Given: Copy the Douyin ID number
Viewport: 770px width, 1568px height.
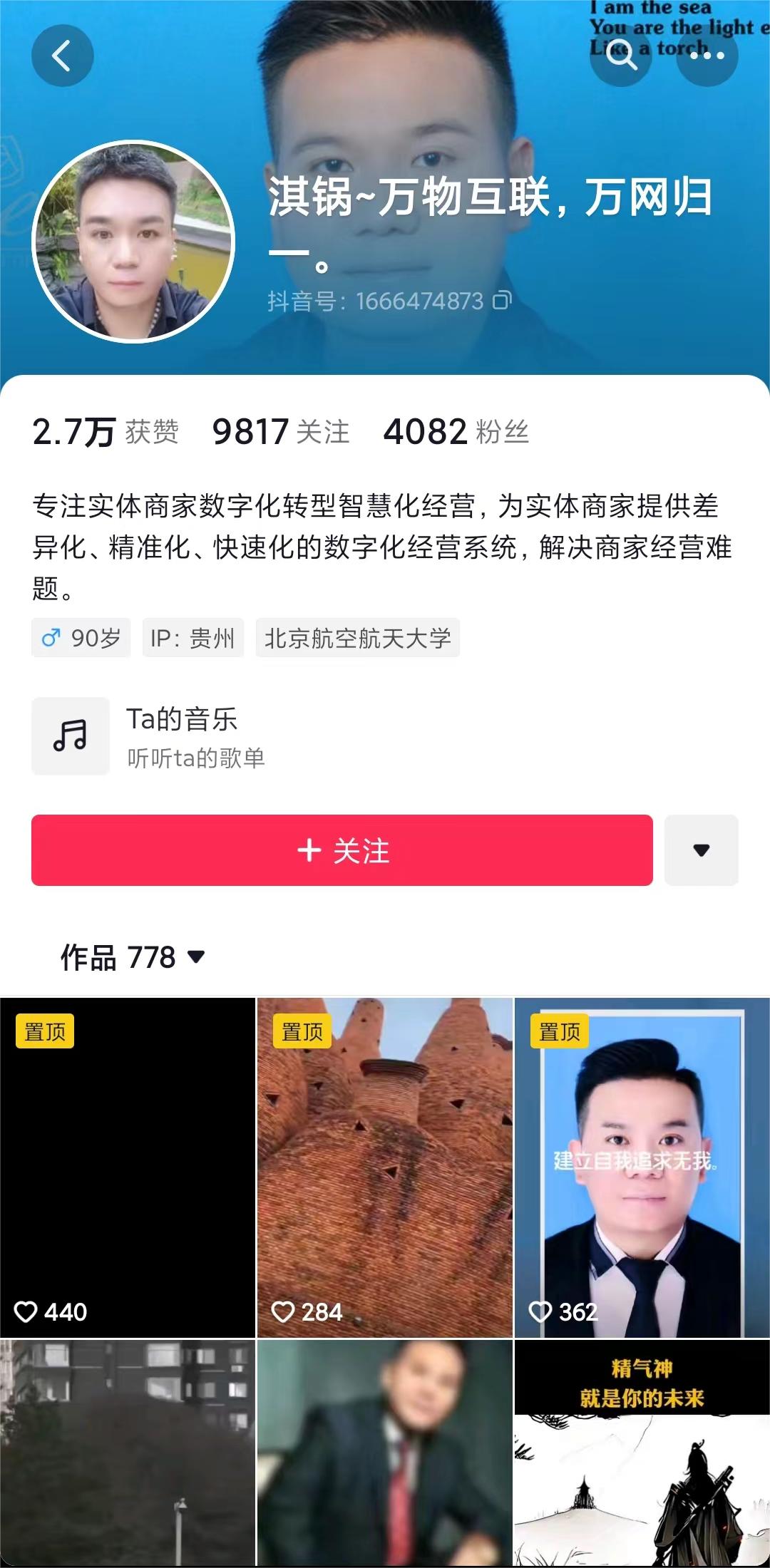Looking at the screenshot, I should tap(502, 300).
